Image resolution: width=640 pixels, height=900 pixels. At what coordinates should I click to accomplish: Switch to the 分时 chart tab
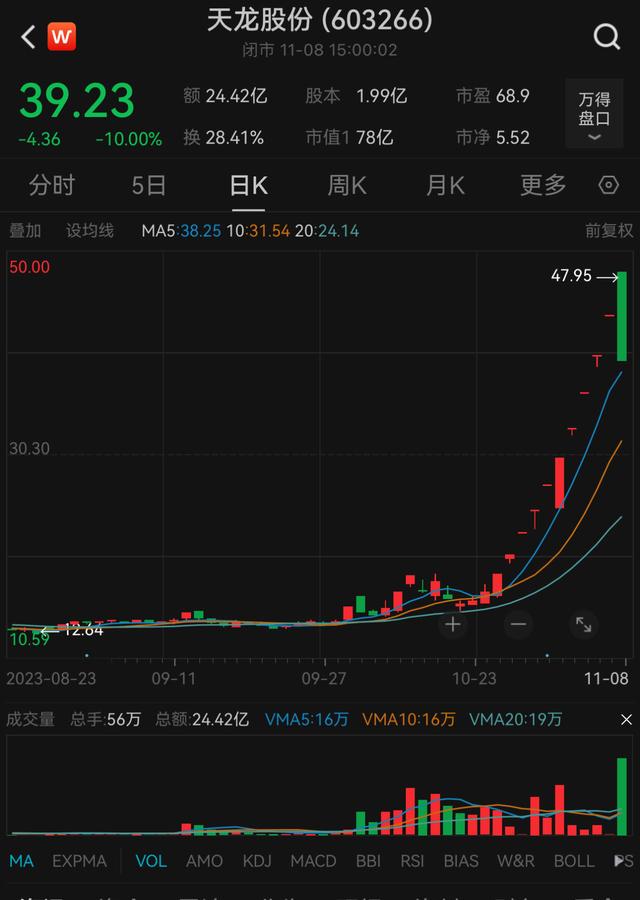pyautogui.click(x=52, y=185)
